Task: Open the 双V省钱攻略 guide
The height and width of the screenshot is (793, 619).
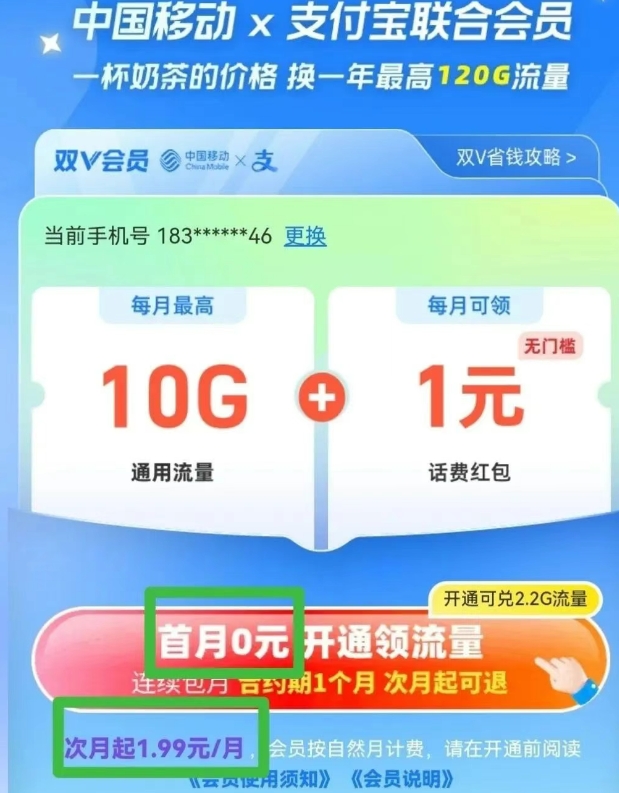Action: click(x=516, y=157)
